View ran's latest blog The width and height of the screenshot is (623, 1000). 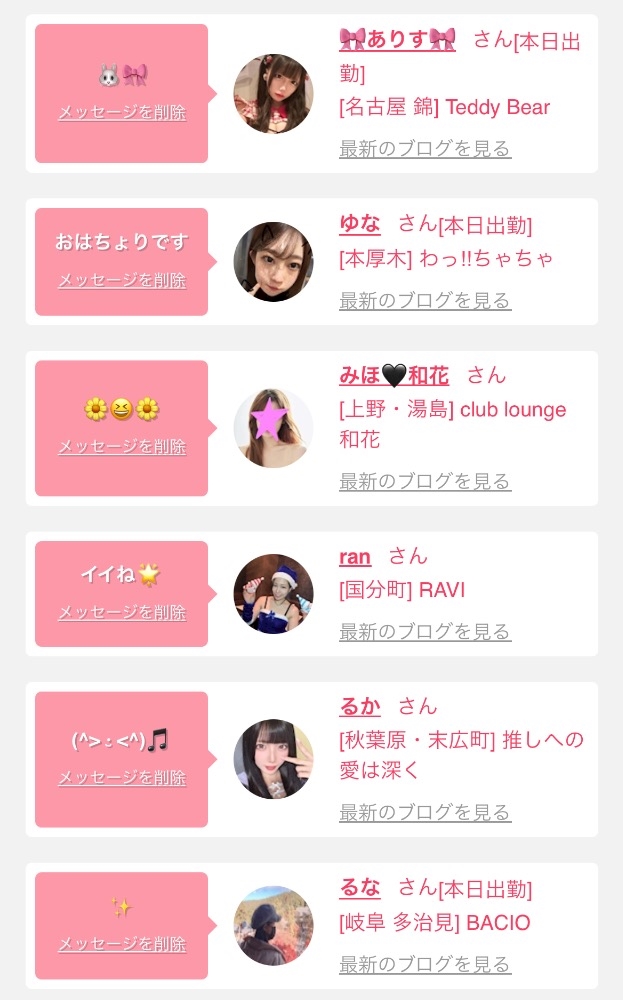point(425,631)
